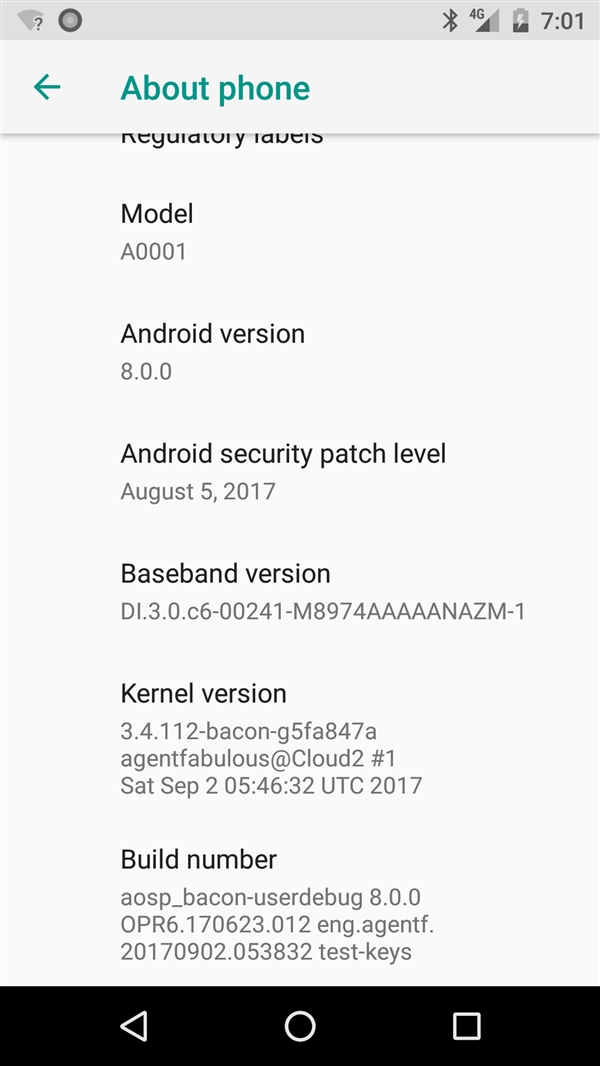600x1066 pixels.
Task: Open Android security patch level
Action: coord(300,472)
